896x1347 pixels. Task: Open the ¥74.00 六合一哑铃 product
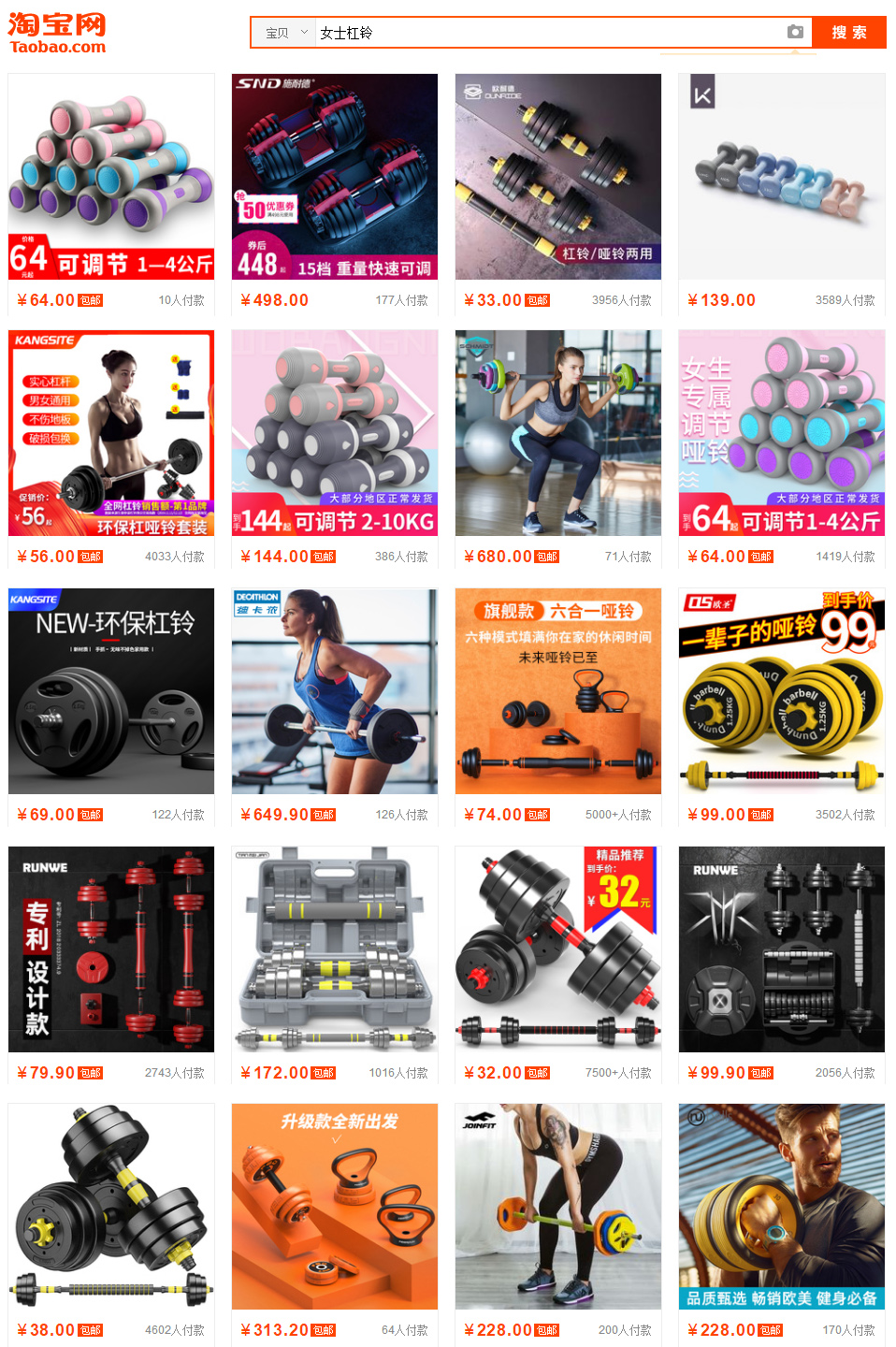pyautogui.click(x=558, y=691)
